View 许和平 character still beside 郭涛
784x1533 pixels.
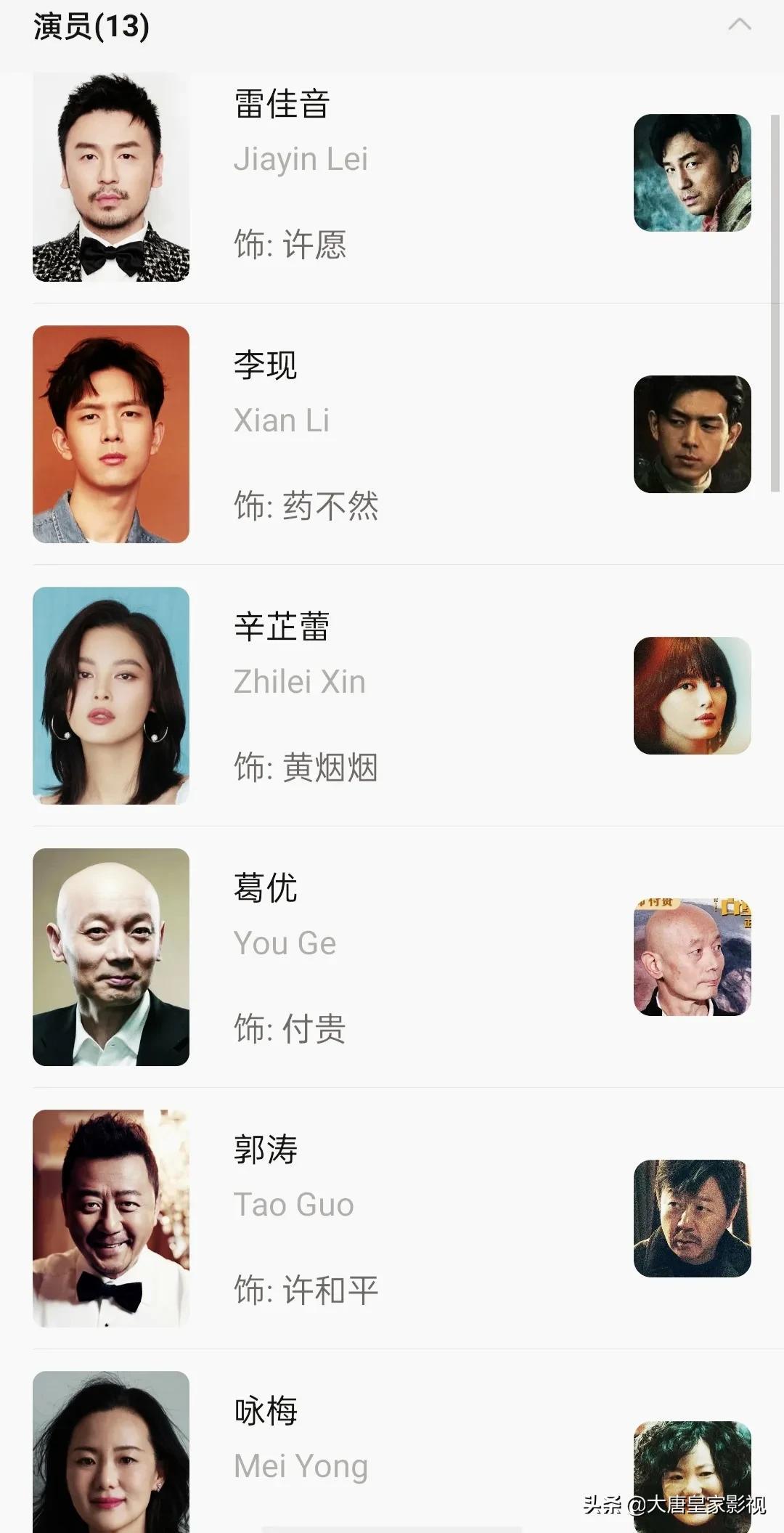(692, 1219)
